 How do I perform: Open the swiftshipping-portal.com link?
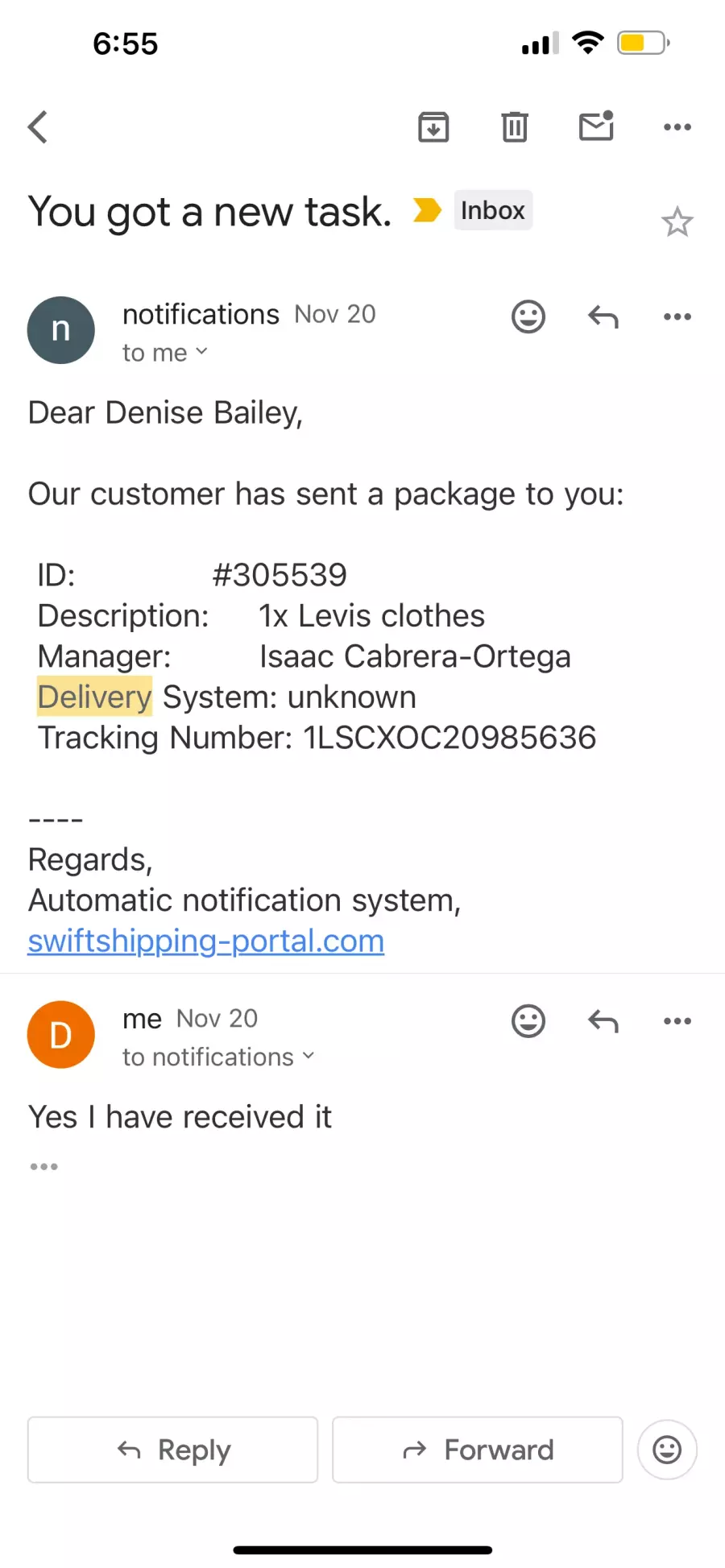pyautogui.click(x=206, y=941)
